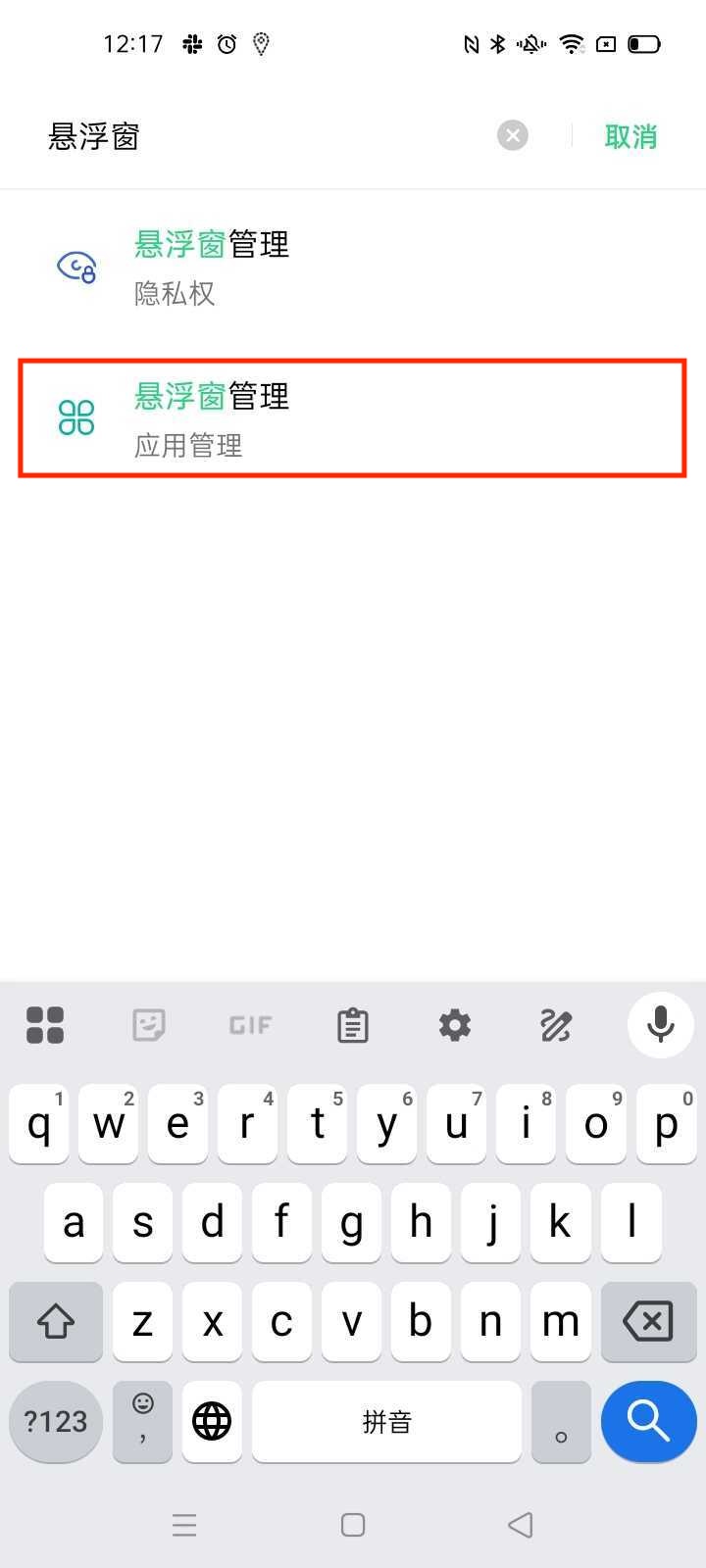Open the keyboard sticker panel

point(148,1025)
